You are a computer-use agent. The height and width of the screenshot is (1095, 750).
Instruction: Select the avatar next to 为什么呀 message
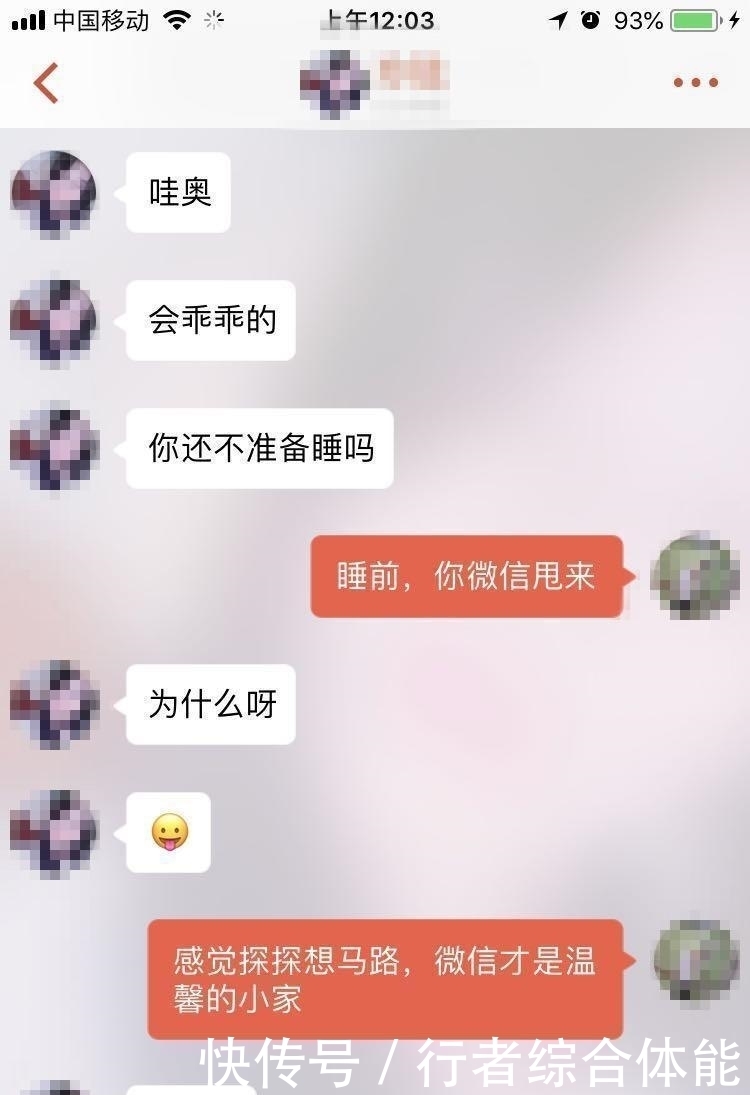53,704
